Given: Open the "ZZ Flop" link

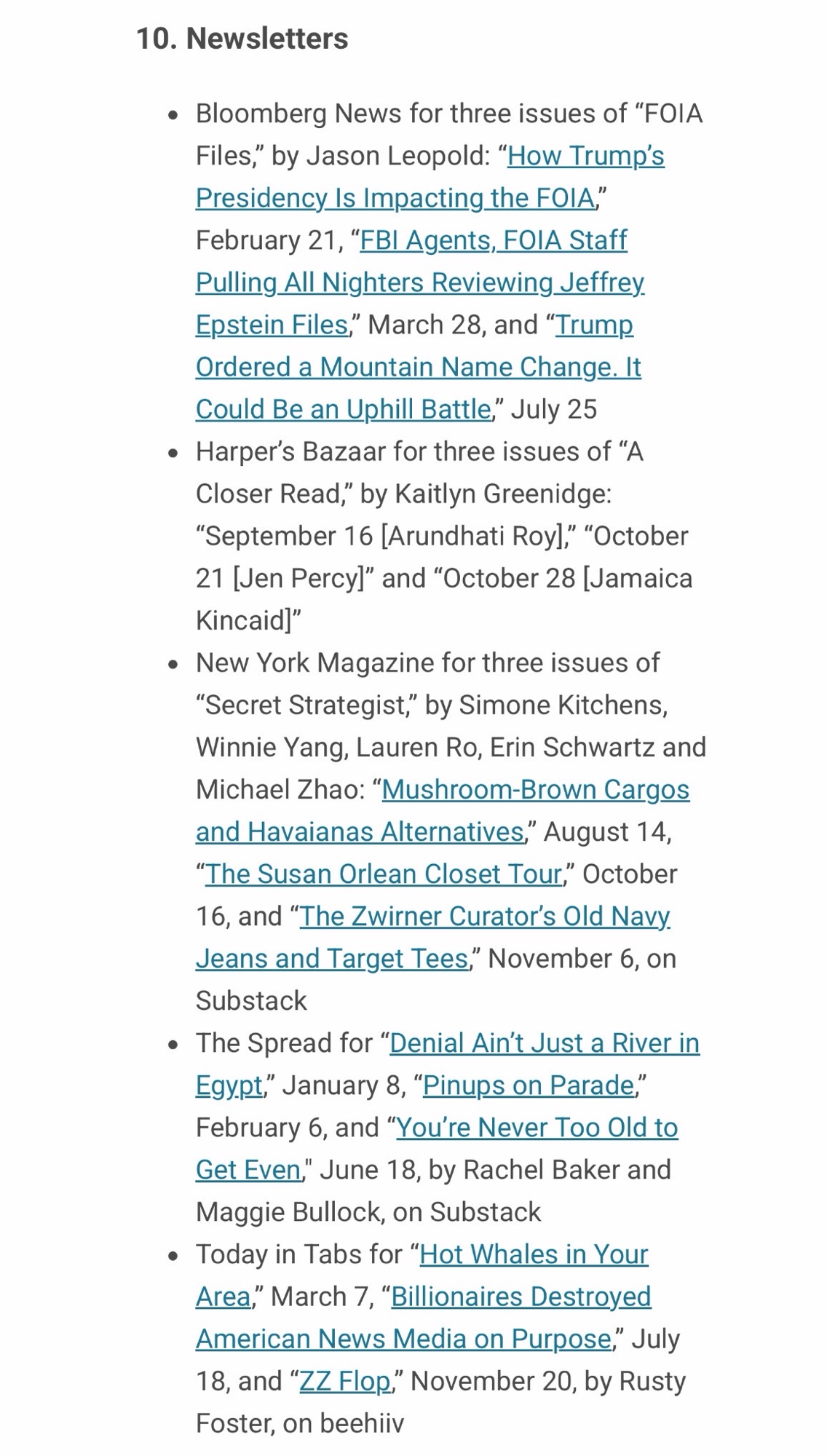Looking at the screenshot, I should (345, 1381).
